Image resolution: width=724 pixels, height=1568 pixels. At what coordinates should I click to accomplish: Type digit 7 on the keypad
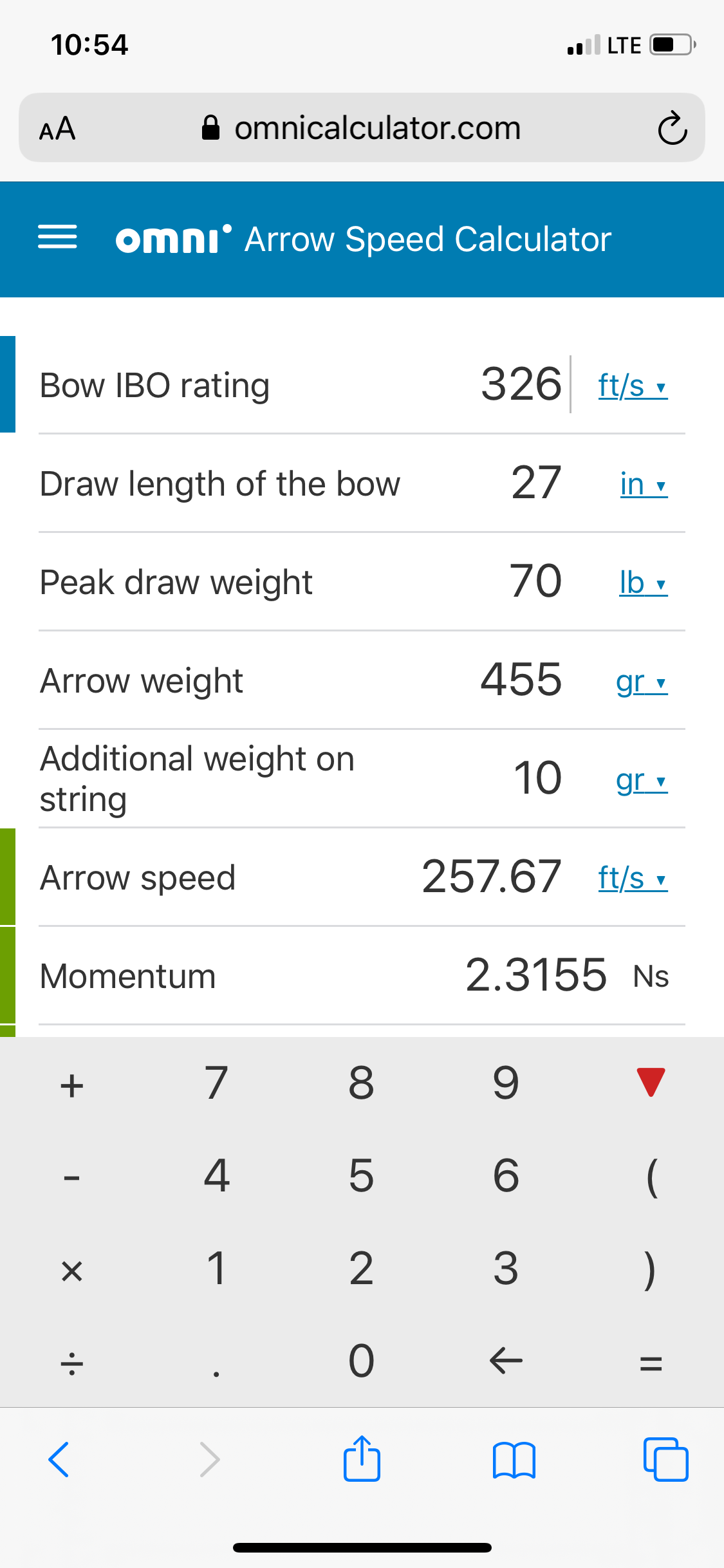pyautogui.click(x=216, y=1082)
